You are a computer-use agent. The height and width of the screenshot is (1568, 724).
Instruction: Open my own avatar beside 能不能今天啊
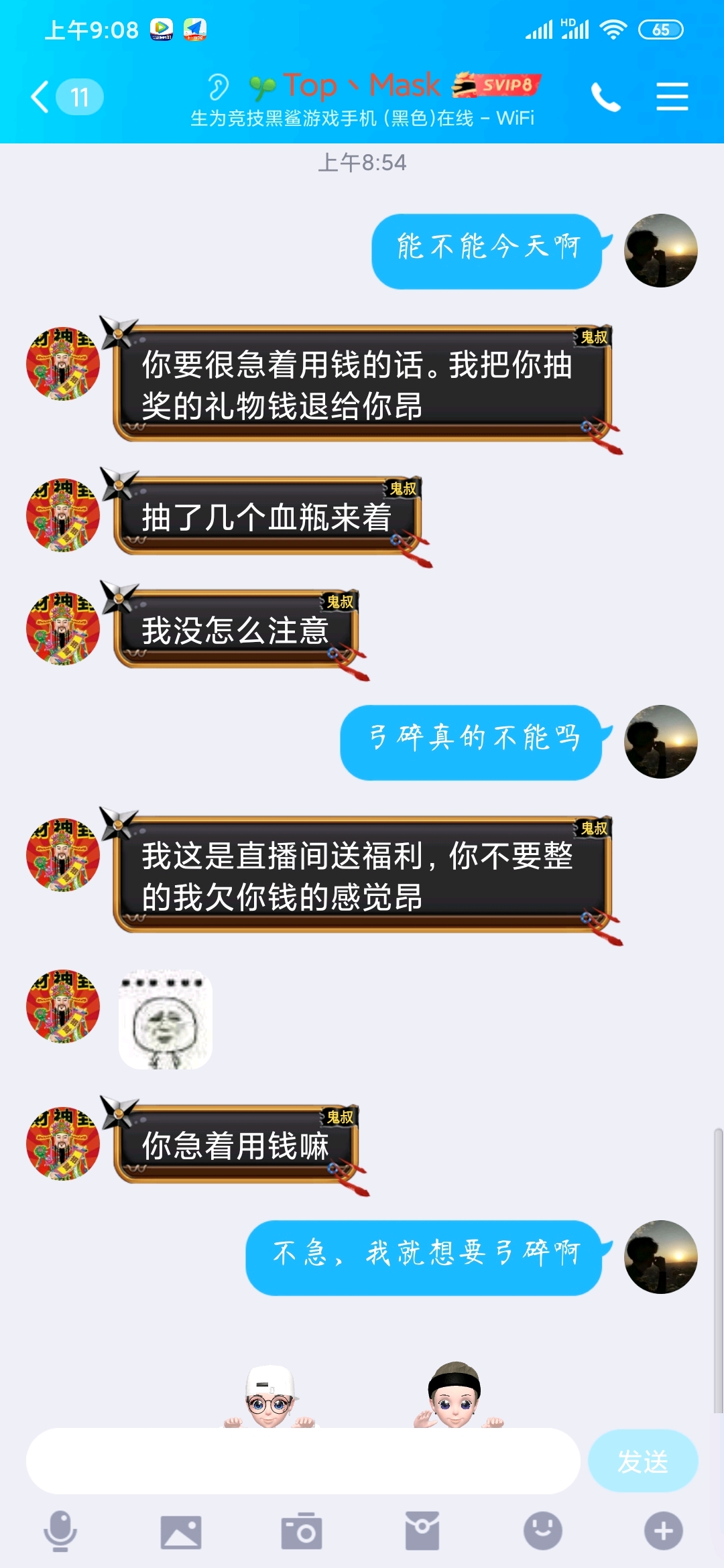pyautogui.click(x=660, y=251)
